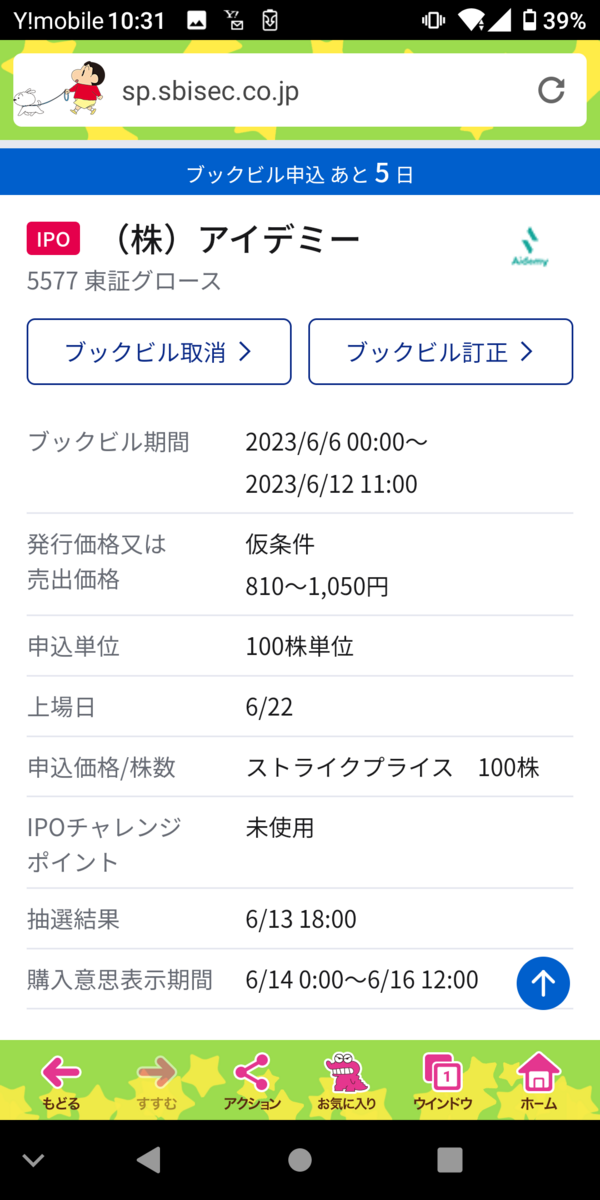Go back with the もどる button
Image resolution: width=600 pixels, height=1200 pixels.
point(61,1082)
